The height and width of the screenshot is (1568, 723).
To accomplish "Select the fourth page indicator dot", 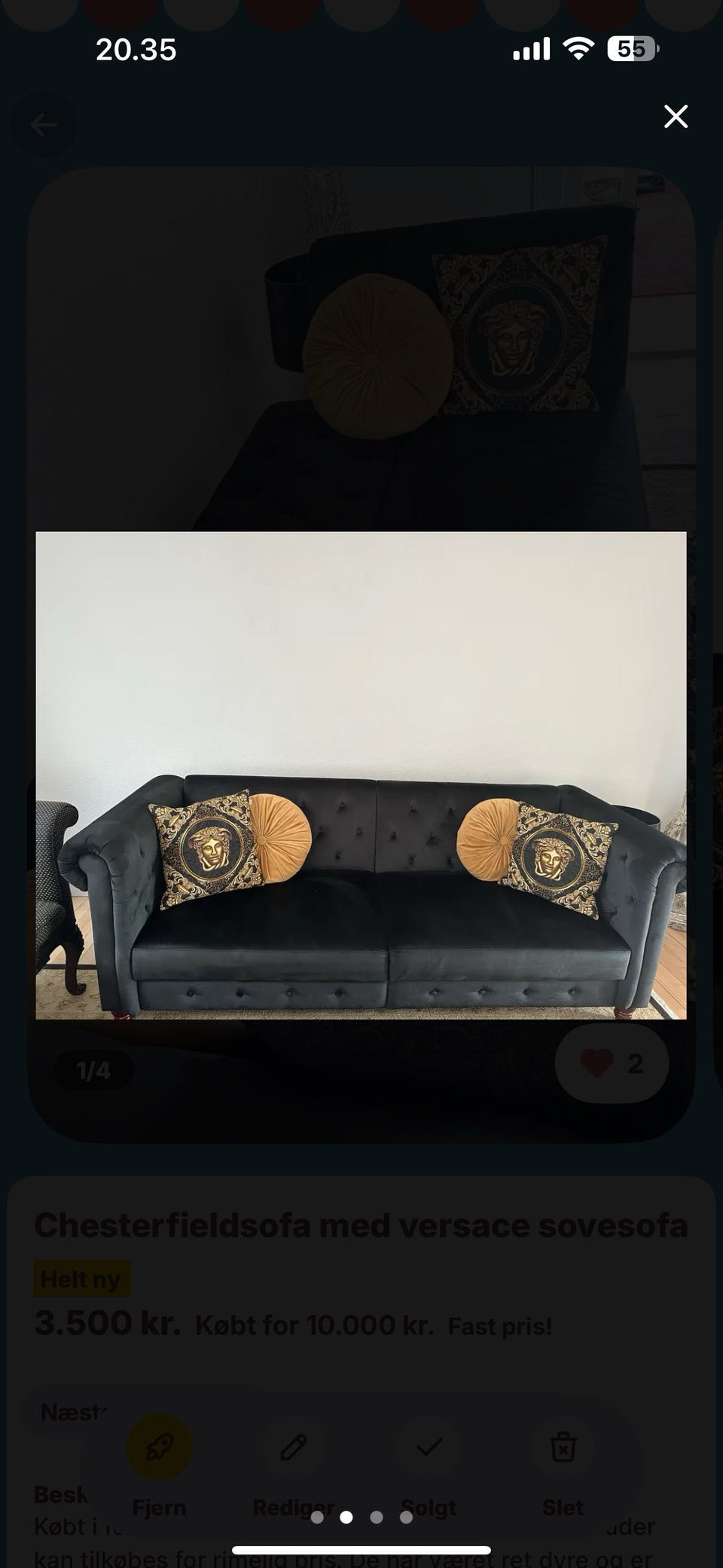I will [x=406, y=1517].
